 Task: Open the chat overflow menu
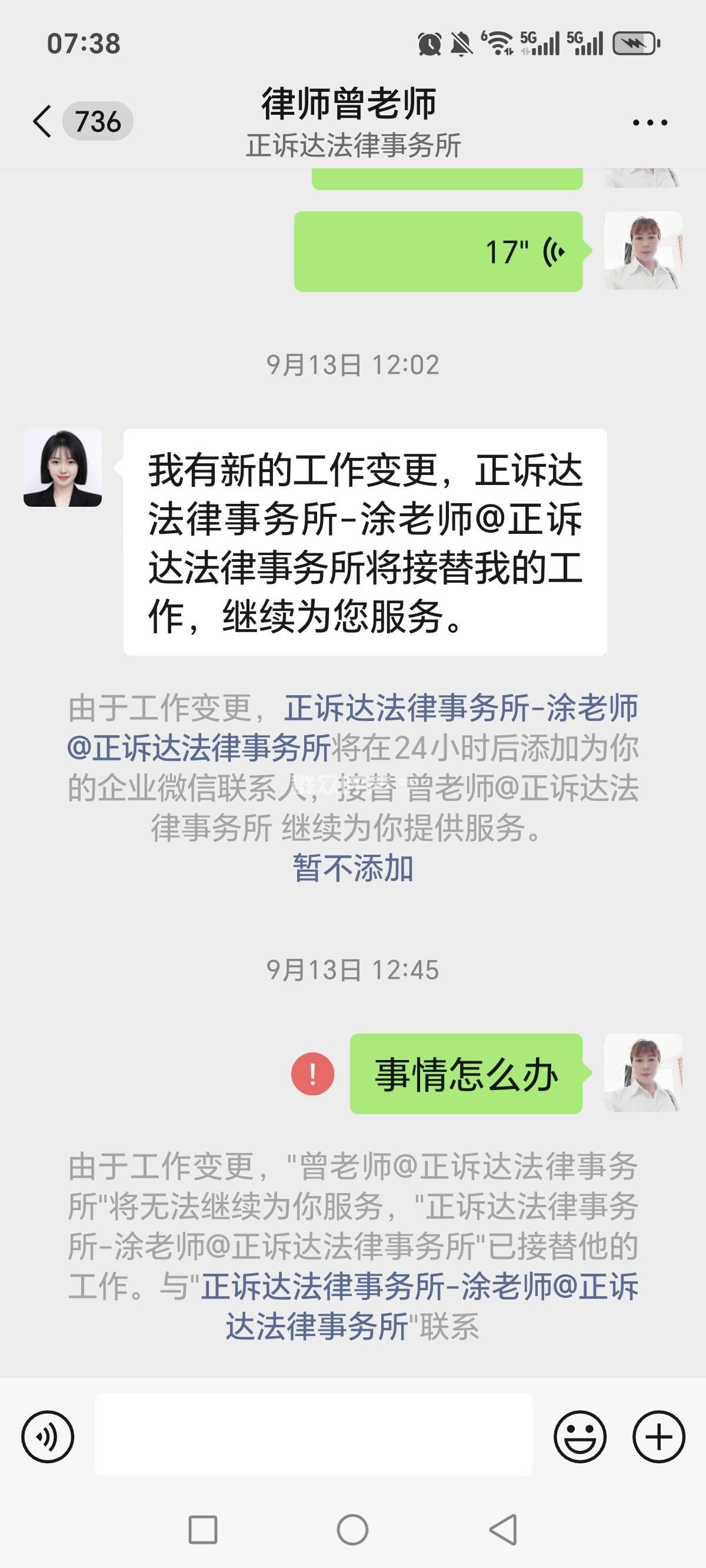point(650,122)
